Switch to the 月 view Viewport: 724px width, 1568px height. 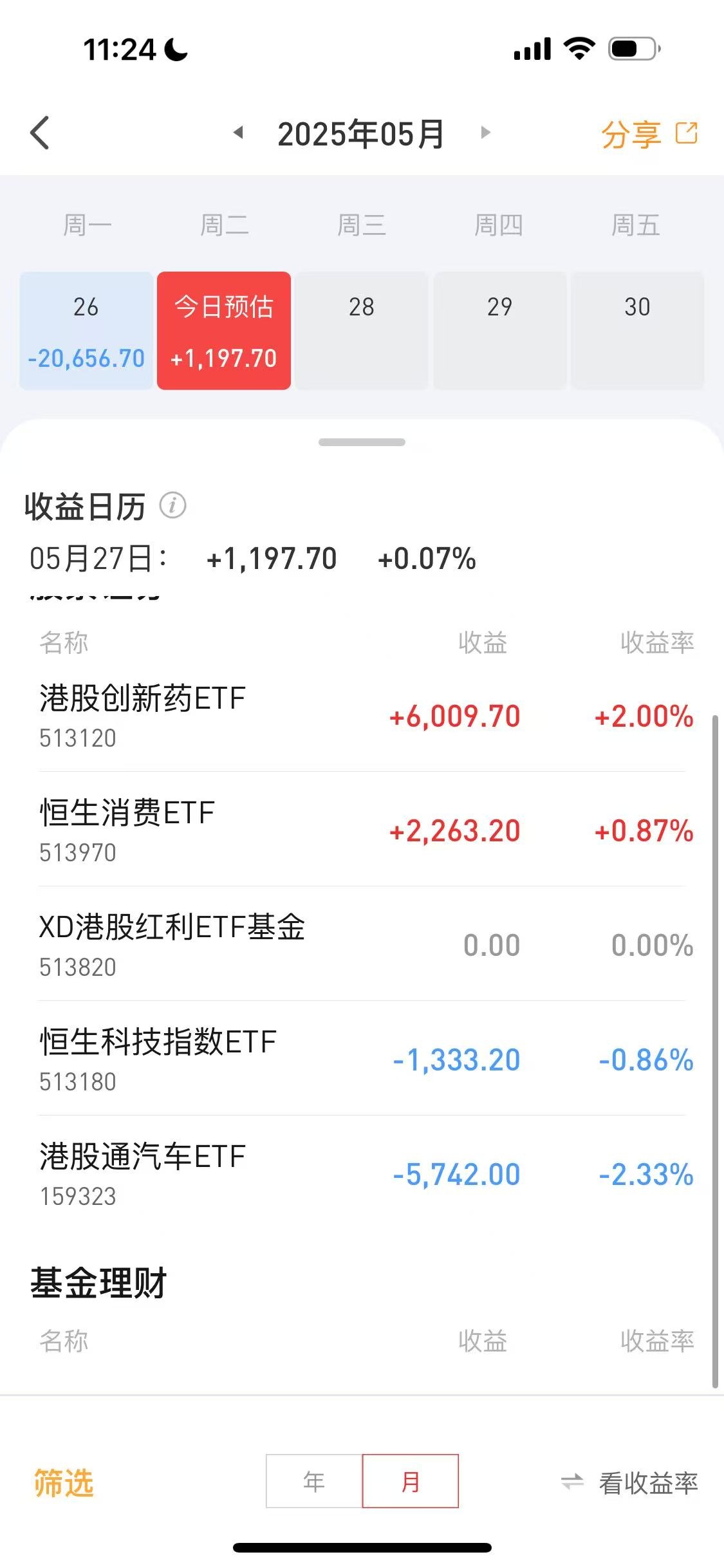pyautogui.click(x=411, y=1481)
